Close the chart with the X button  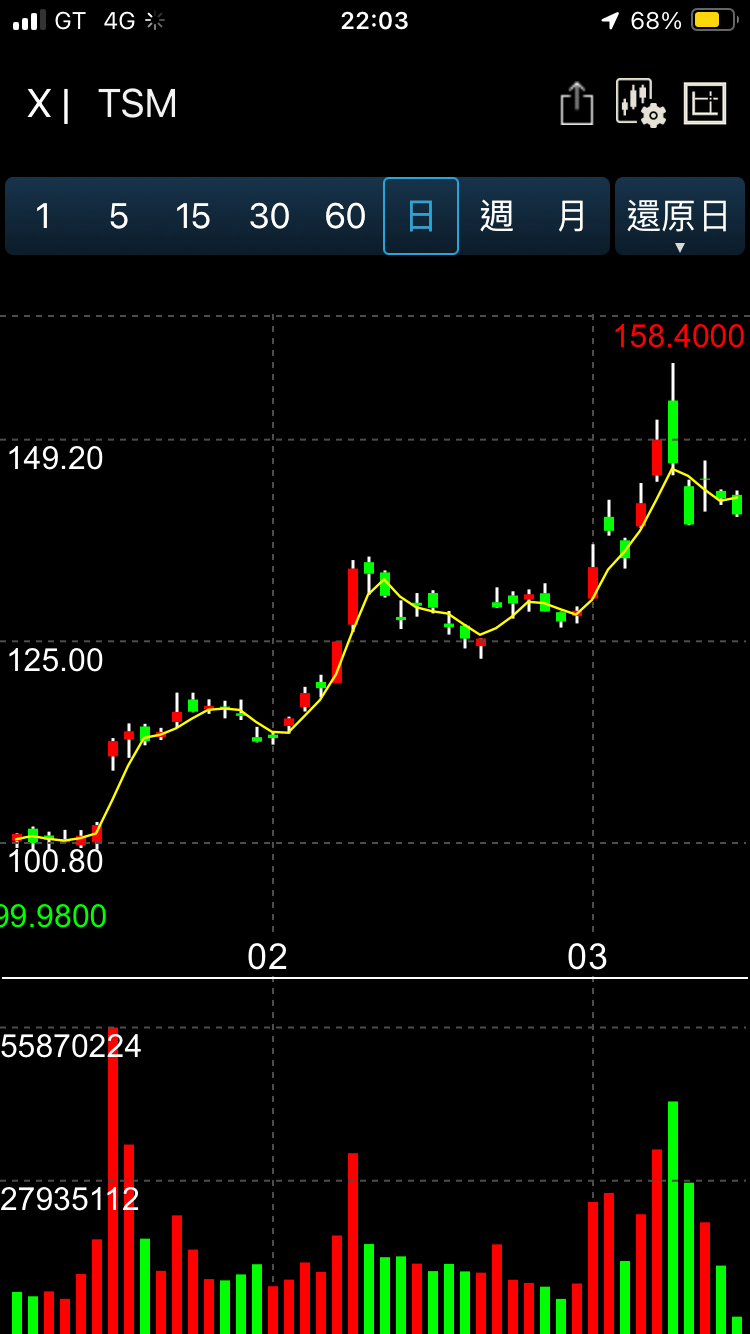(38, 104)
